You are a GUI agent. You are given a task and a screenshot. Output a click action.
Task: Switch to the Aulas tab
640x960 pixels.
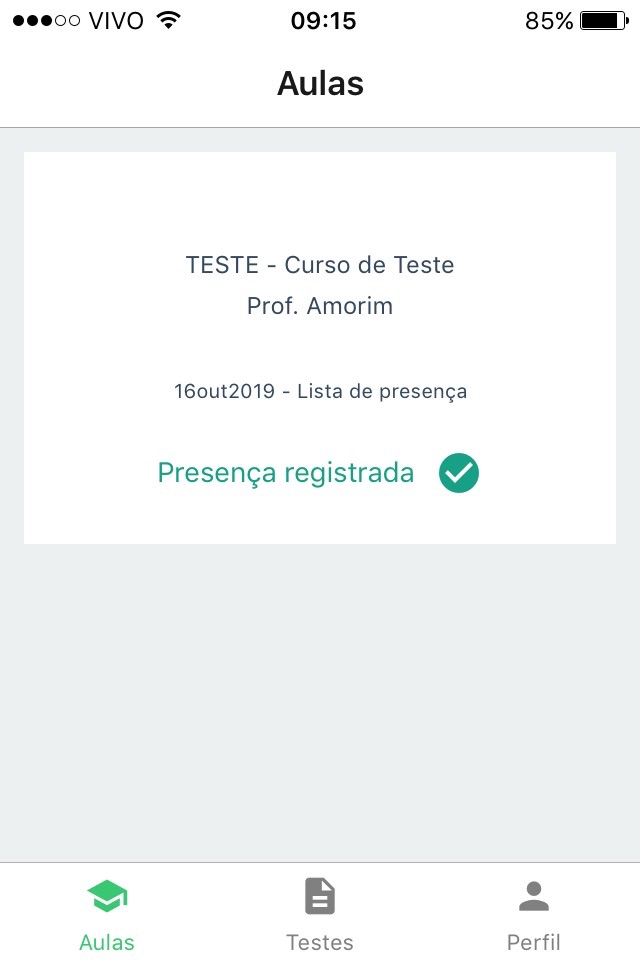pyautogui.click(x=107, y=913)
